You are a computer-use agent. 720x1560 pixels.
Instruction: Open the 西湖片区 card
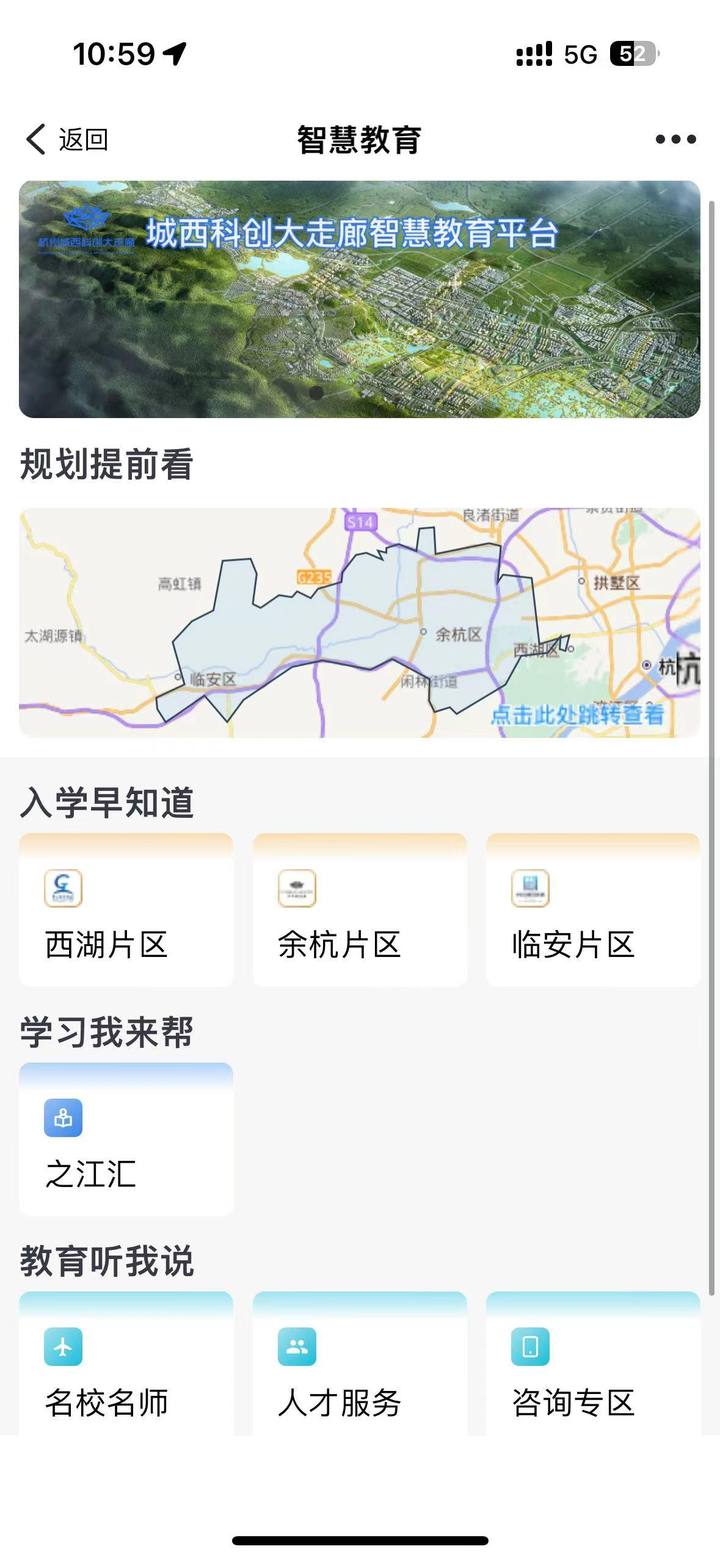[126, 910]
